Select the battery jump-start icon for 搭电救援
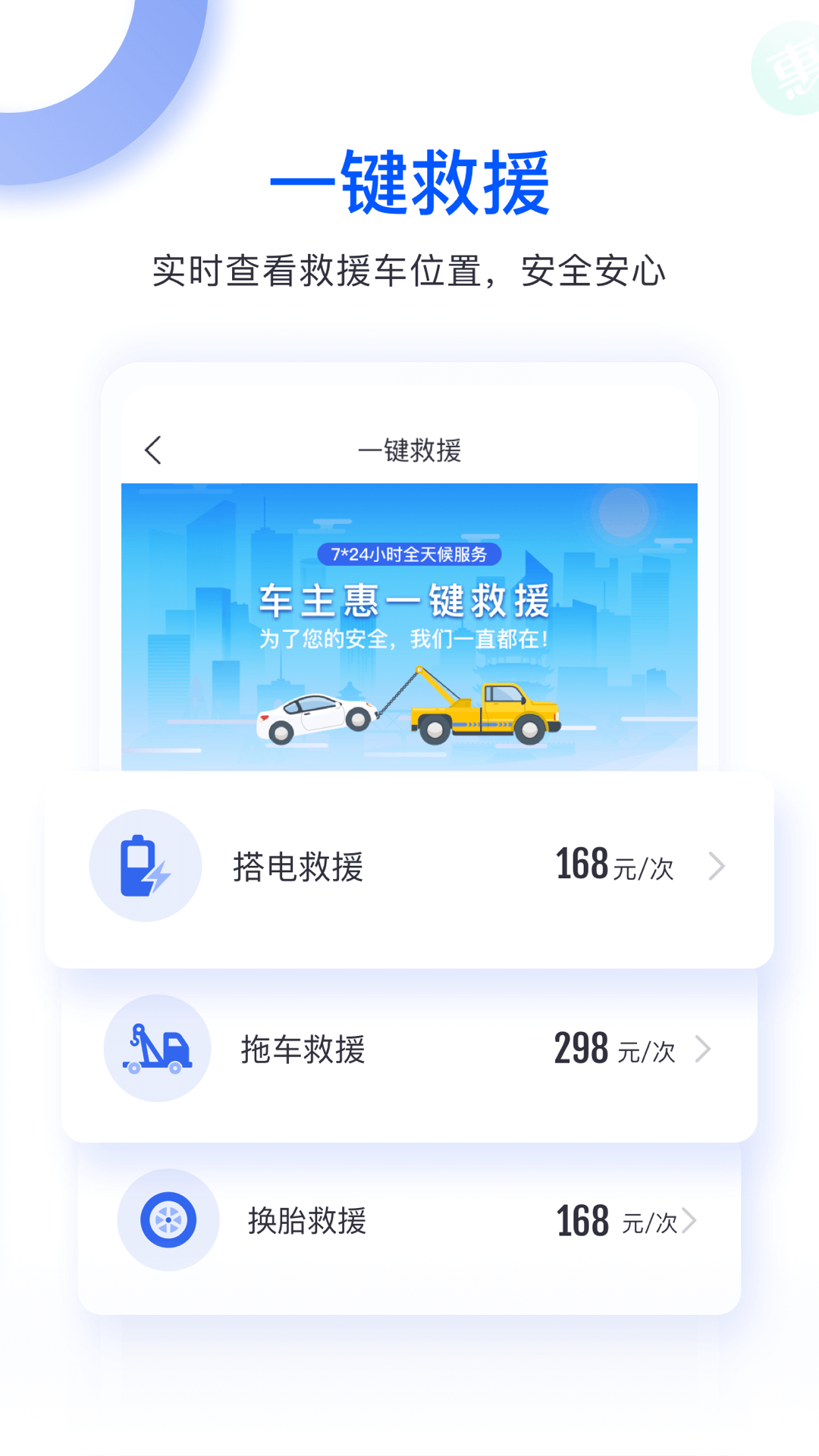This screenshot has width=819, height=1456. [144, 865]
